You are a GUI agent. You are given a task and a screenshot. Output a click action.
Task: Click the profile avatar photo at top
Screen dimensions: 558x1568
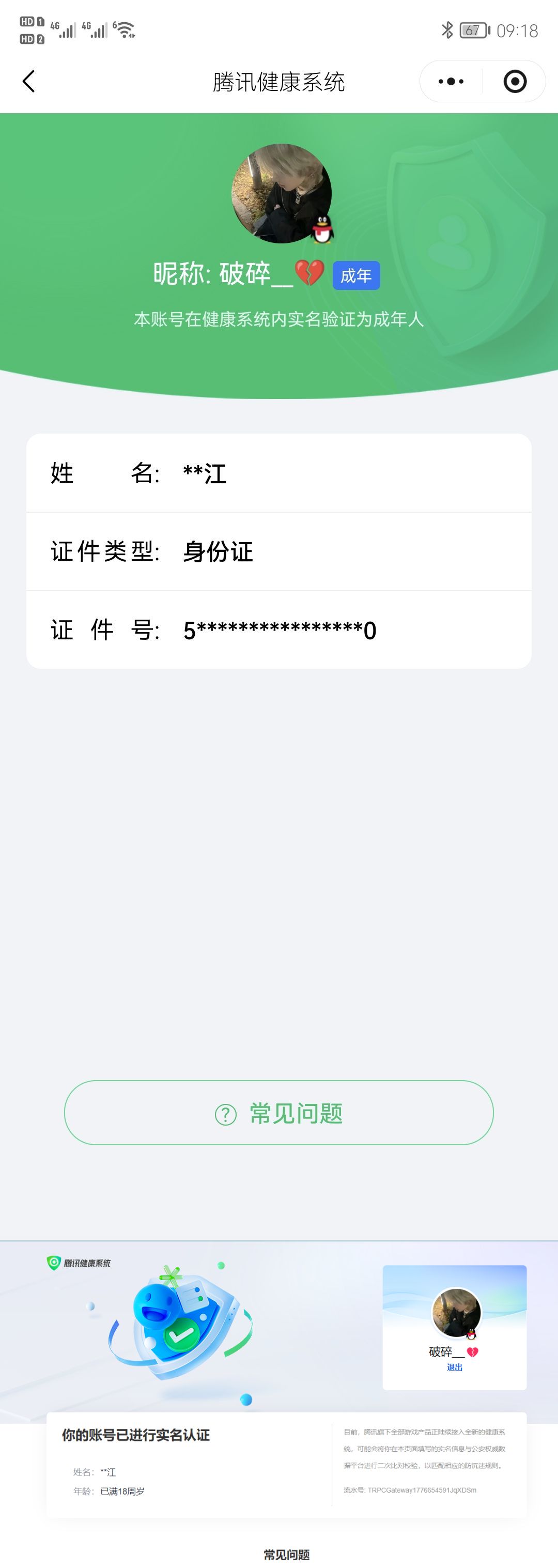(x=280, y=191)
